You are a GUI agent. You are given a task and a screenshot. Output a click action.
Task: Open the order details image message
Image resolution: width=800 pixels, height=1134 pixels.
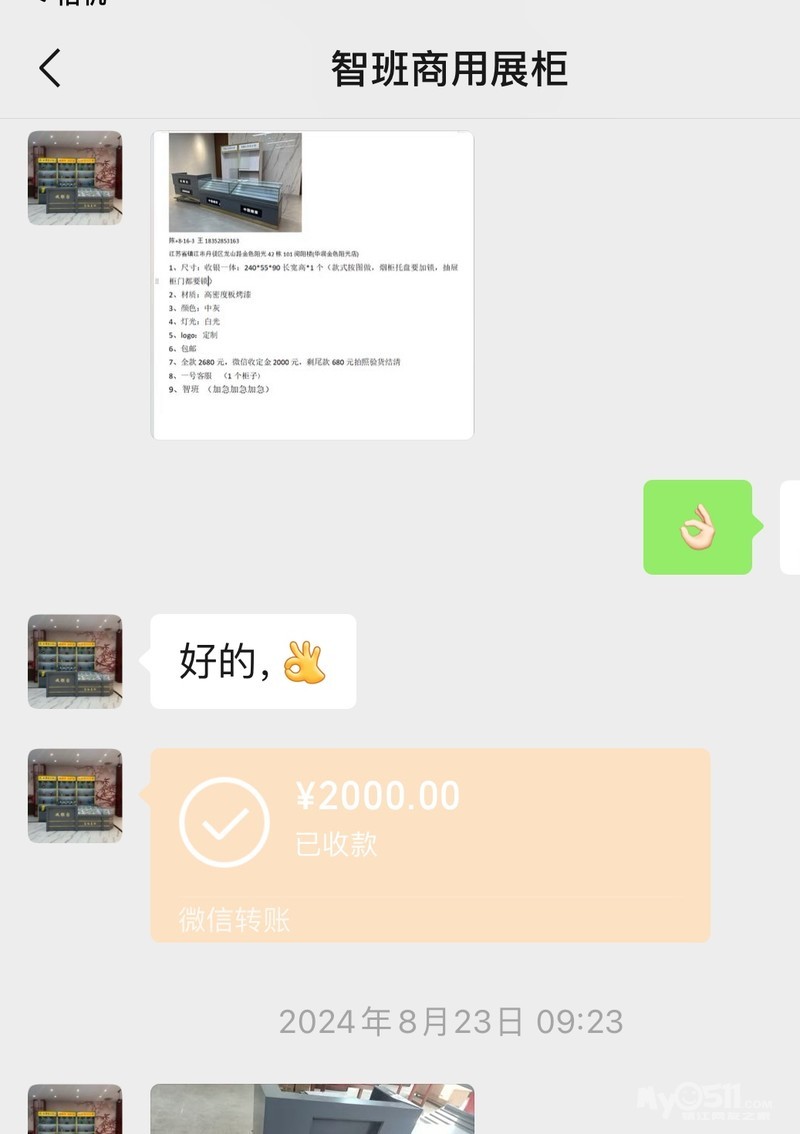point(312,285)
